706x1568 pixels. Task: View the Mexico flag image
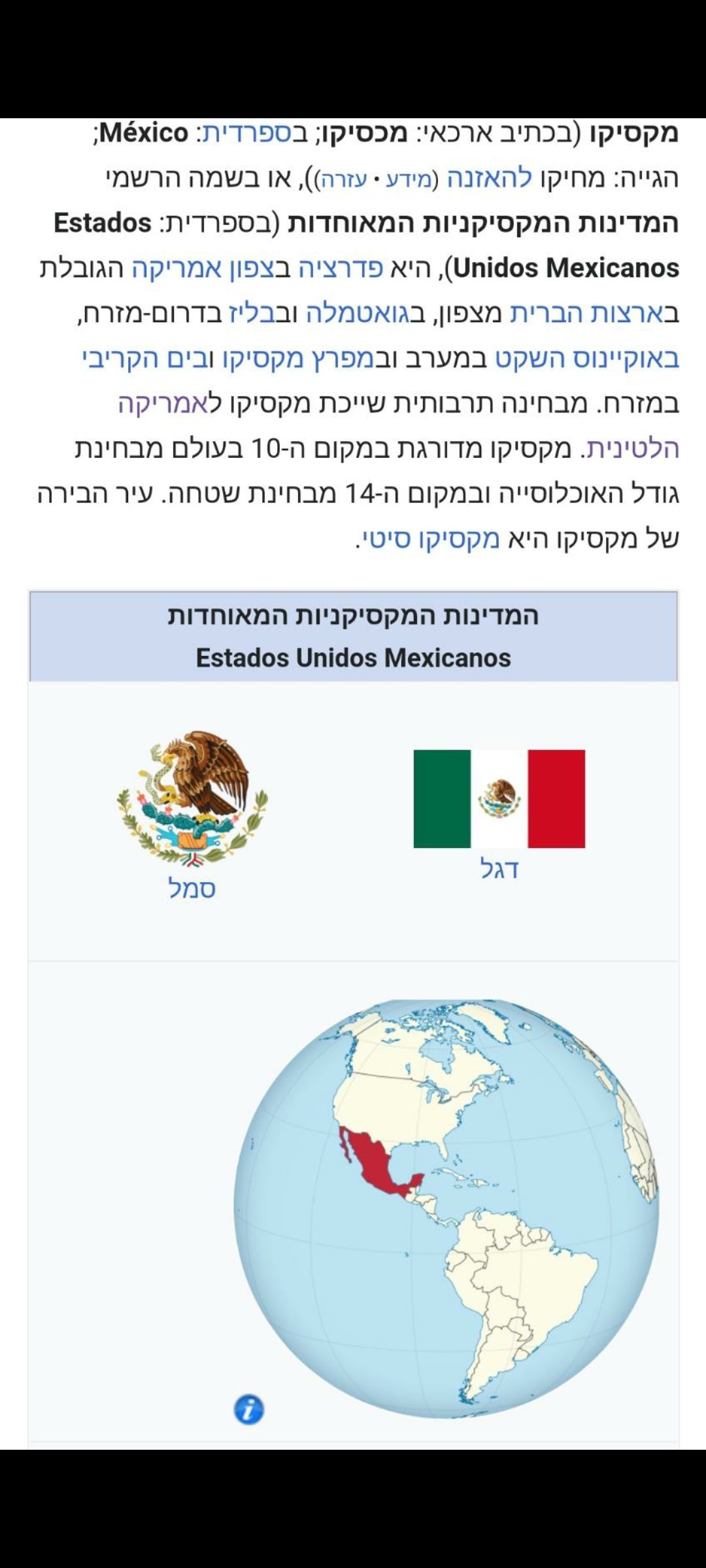click(499, 798)
